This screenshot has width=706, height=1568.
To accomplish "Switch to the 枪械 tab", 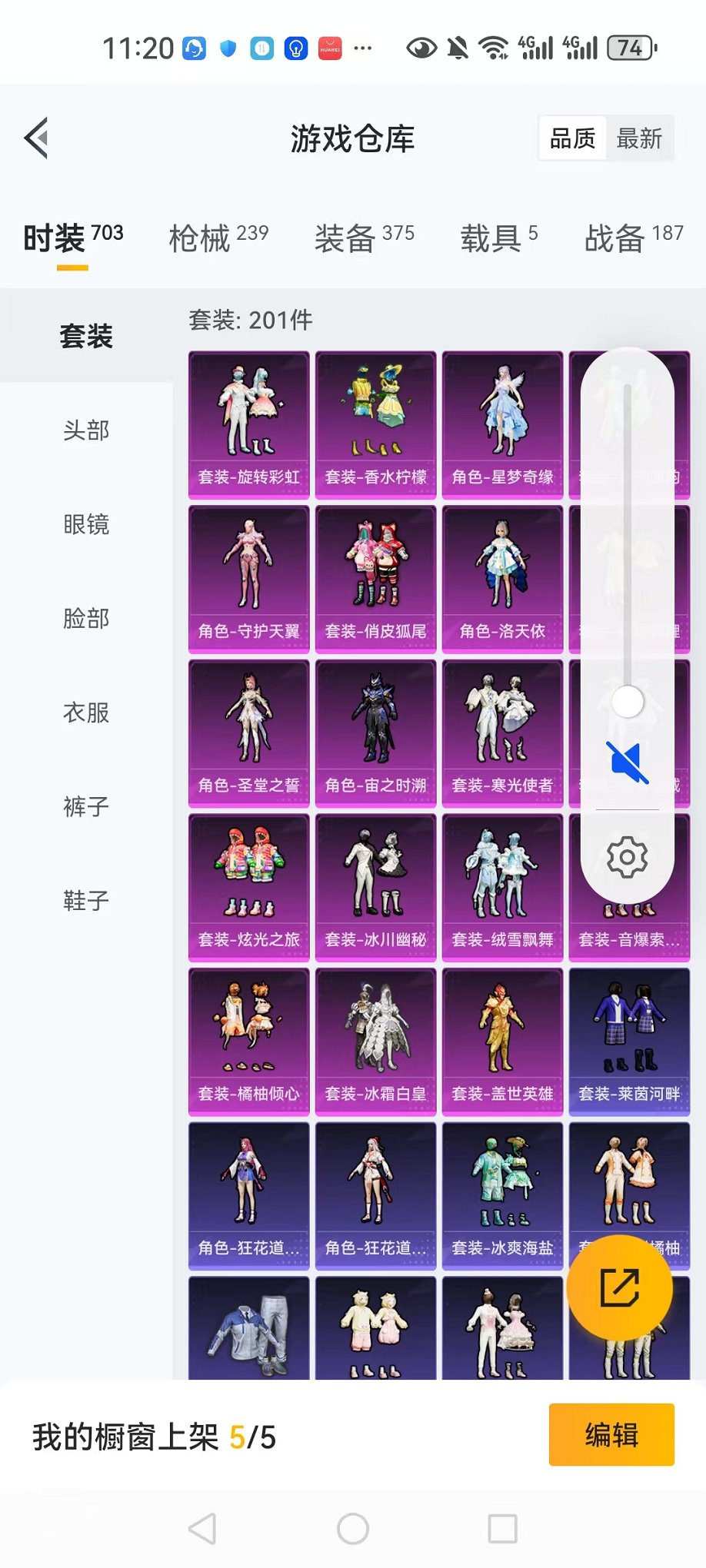I will [218, 238].
